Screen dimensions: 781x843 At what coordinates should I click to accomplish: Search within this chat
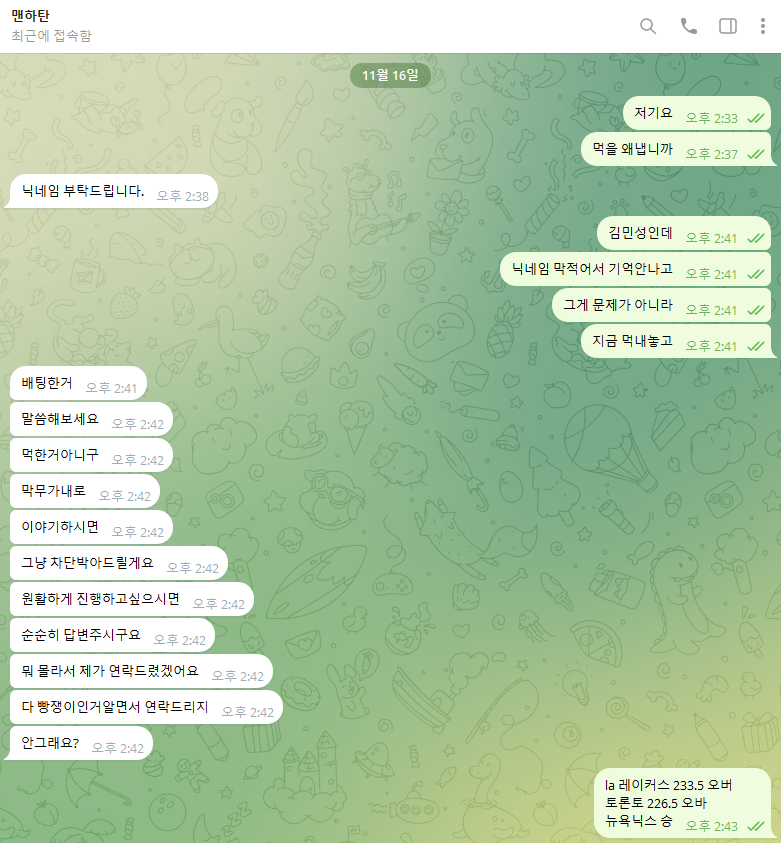(x=648, y=26)
